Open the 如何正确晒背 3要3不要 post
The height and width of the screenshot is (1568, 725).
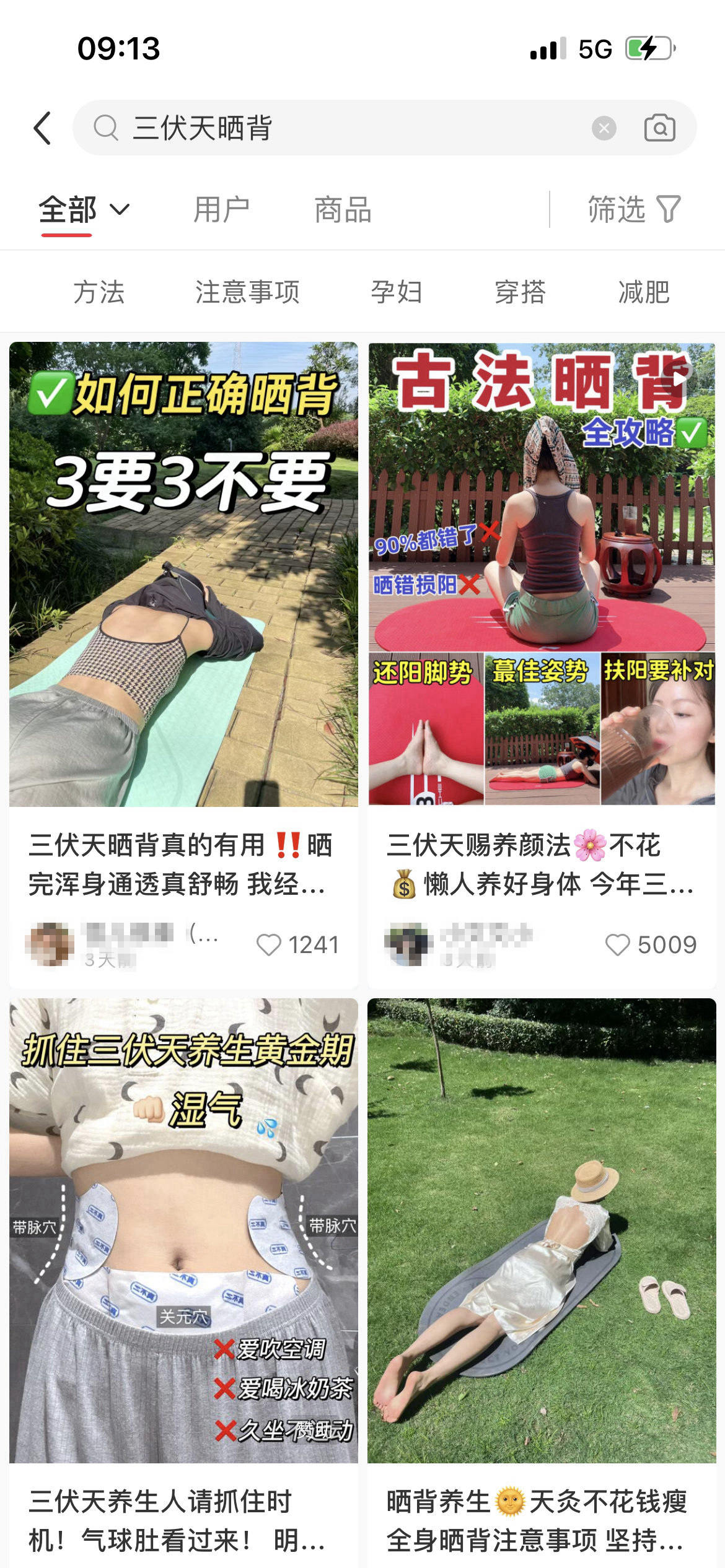[183, 574]
